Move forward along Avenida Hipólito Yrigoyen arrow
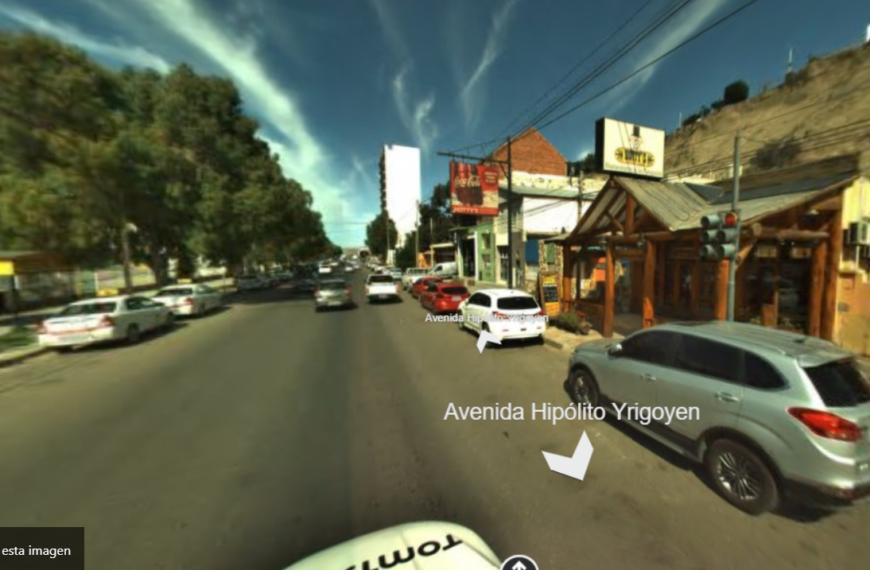This screenshot has height=570, width=870. pos(568,457)
